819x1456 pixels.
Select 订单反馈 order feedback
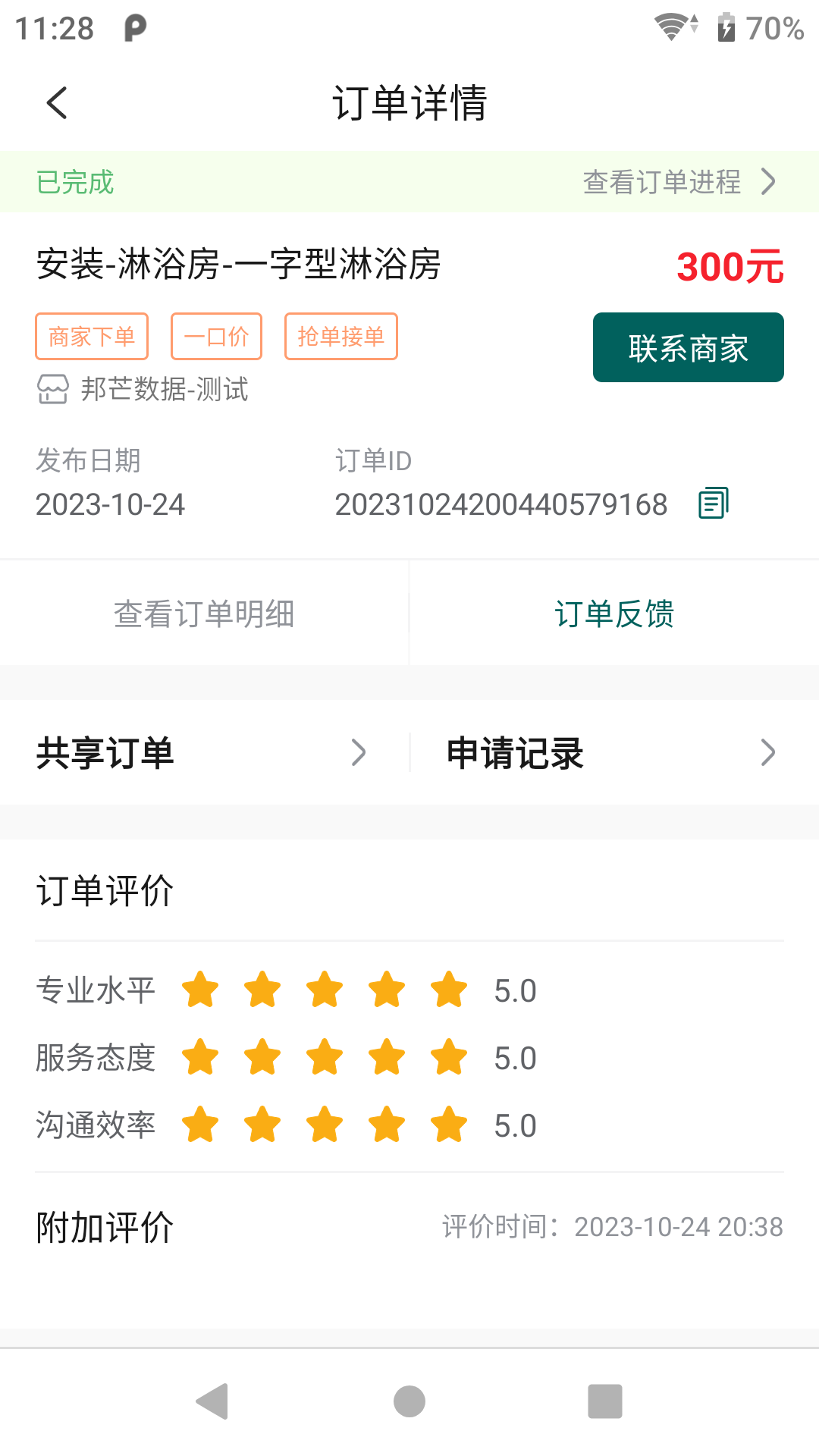614,614
